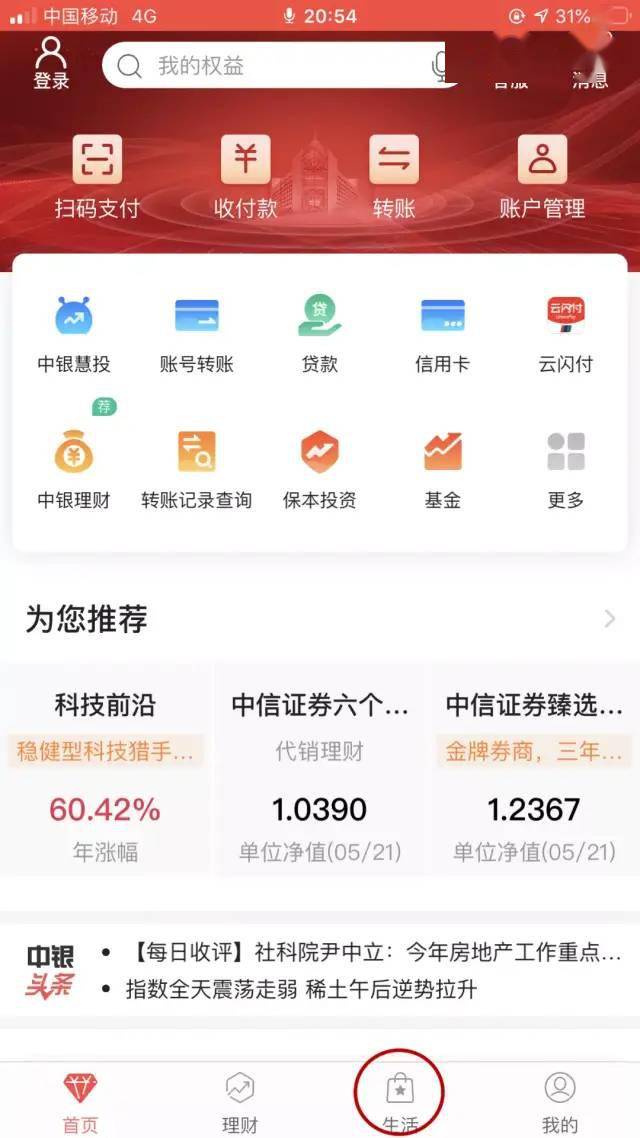Open 账户管理 account management
The image size is (640, 1138).
point(542,177)
